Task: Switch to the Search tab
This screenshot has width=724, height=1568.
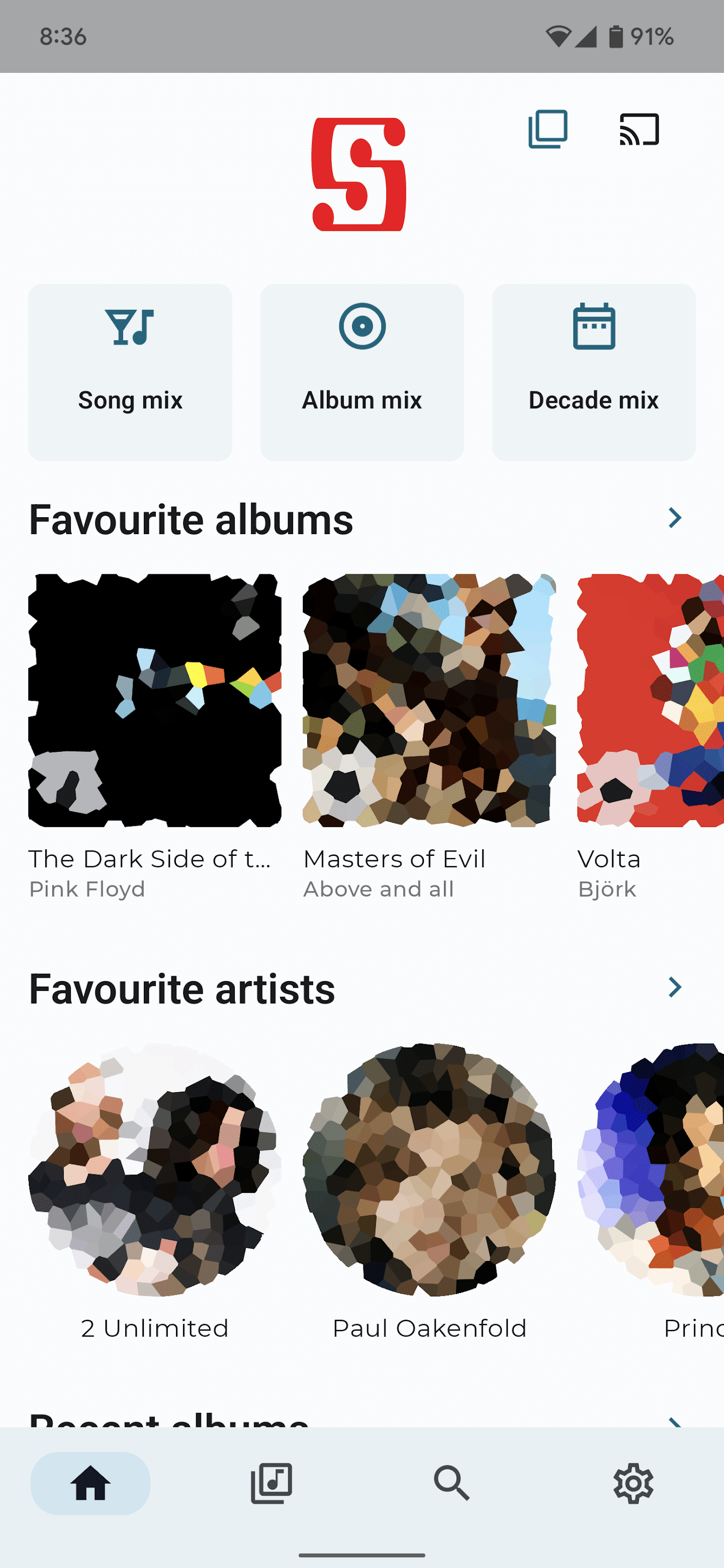Action: click(452, 1483)
